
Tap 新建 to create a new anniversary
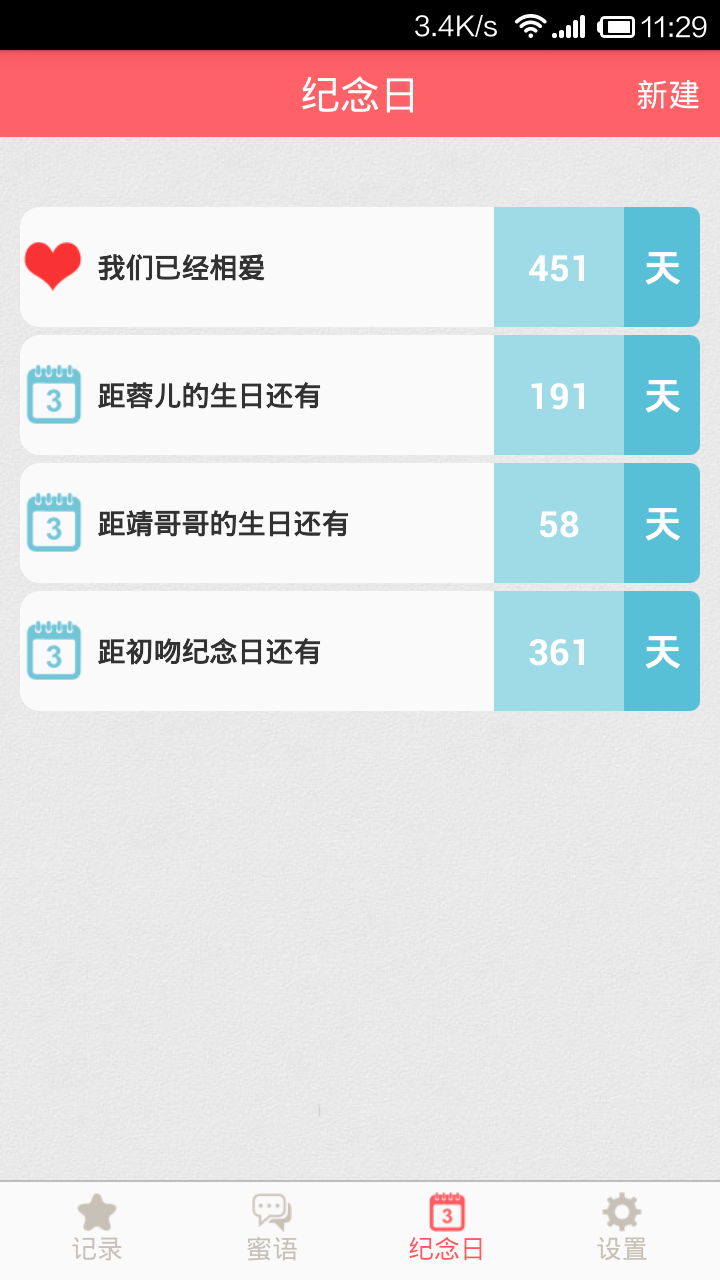(x=667, y=95)
